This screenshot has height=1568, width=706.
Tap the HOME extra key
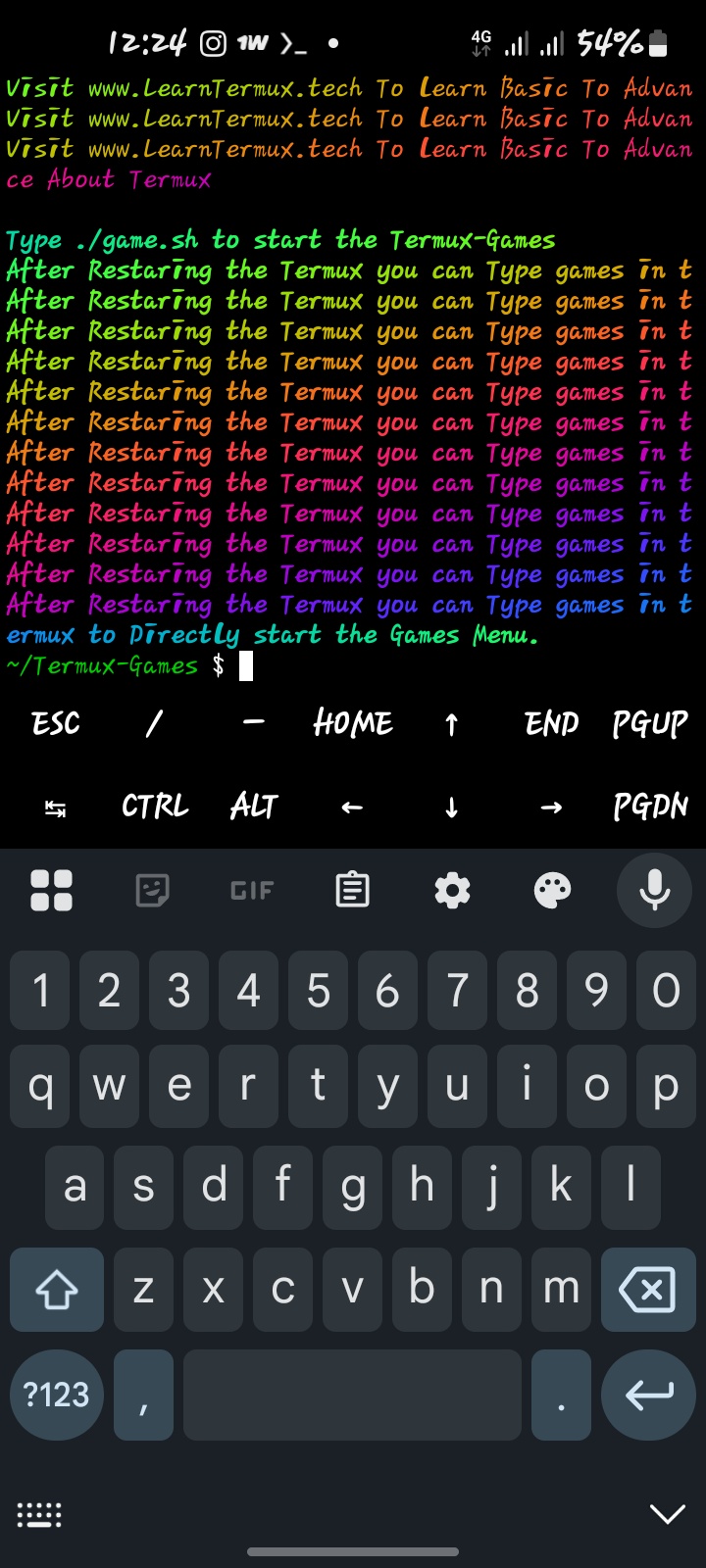pyautogui.click(x=353, y=724)
